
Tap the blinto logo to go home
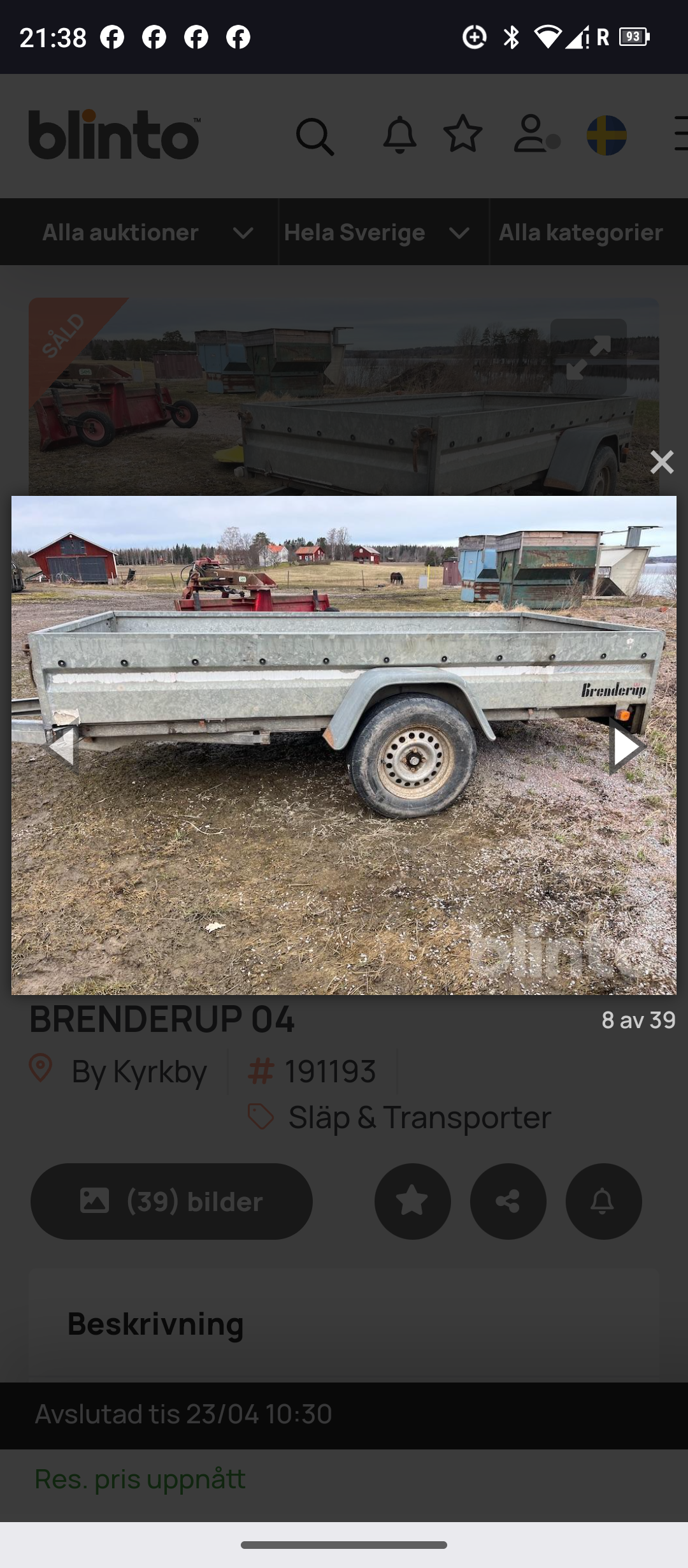pos(115,134)
